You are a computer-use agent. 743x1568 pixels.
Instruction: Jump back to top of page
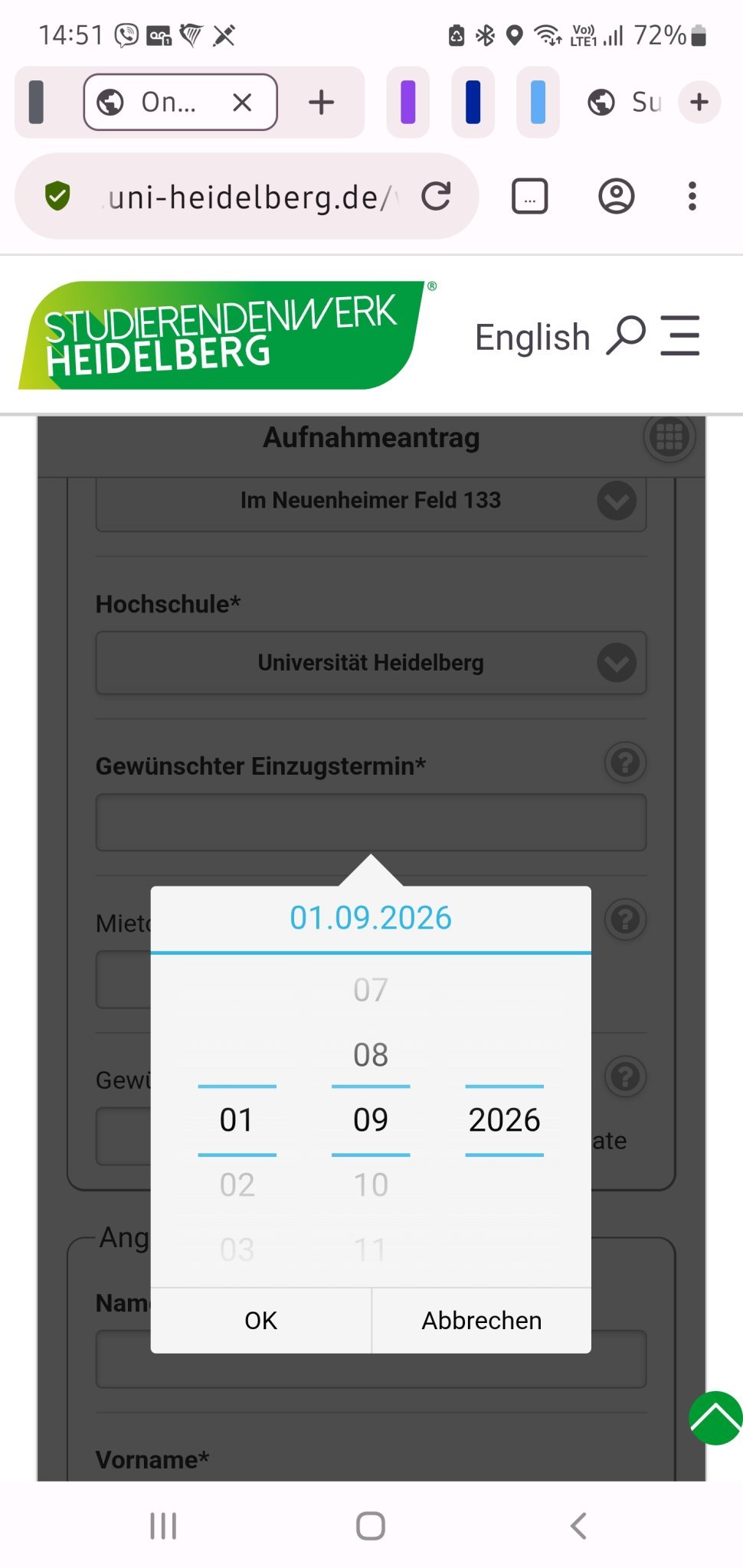(715, 1418)
